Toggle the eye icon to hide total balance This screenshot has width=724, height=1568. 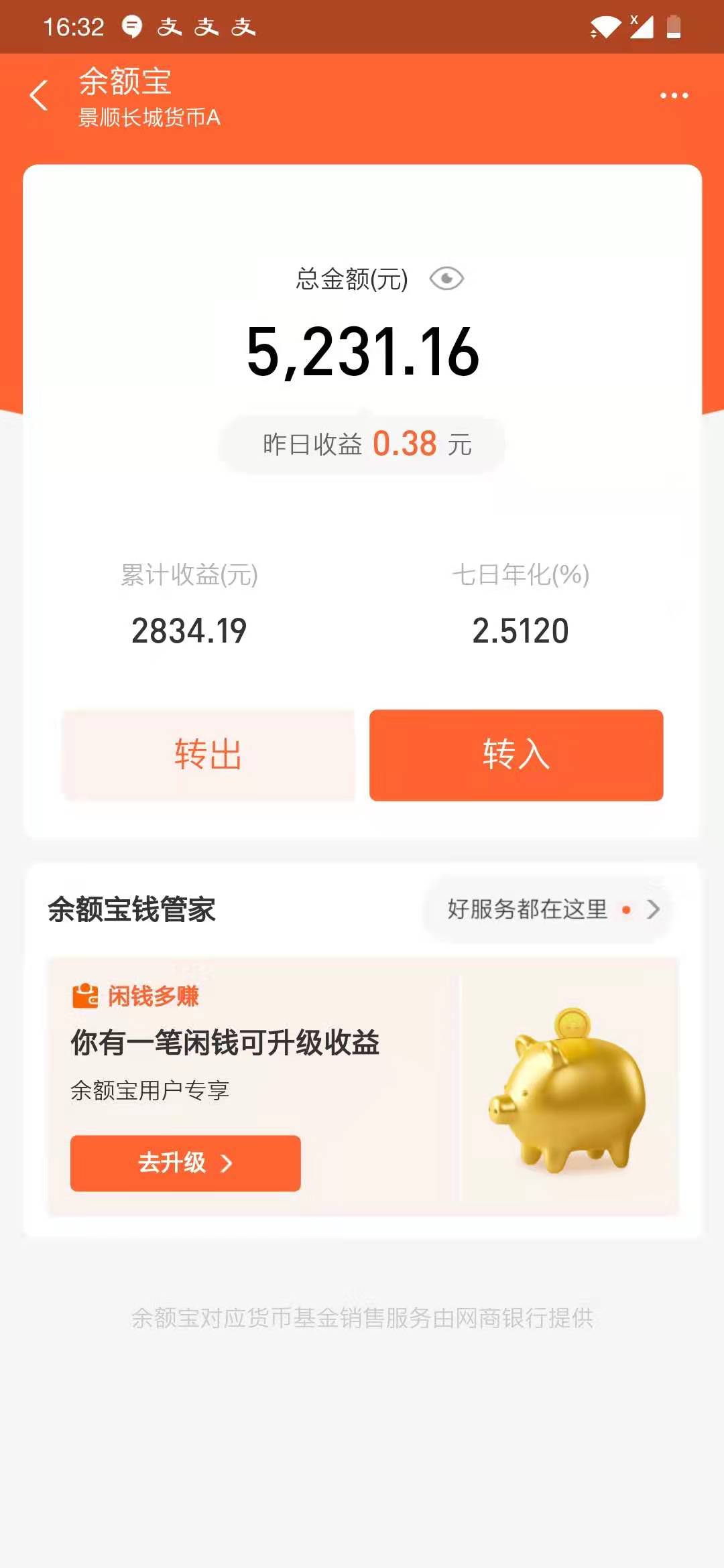[x=446, y=277]
